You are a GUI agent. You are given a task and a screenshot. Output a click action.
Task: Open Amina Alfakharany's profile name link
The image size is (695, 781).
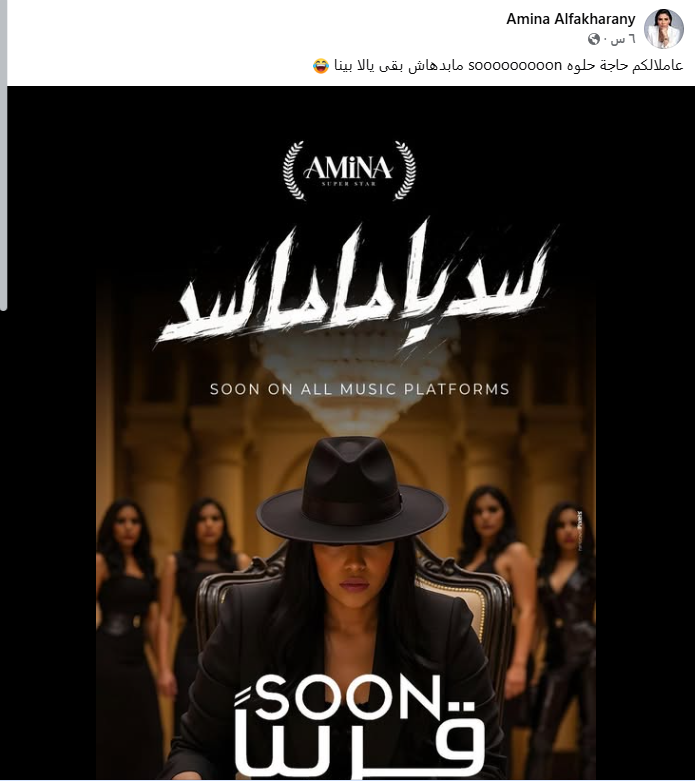click(x=570, y=19)
